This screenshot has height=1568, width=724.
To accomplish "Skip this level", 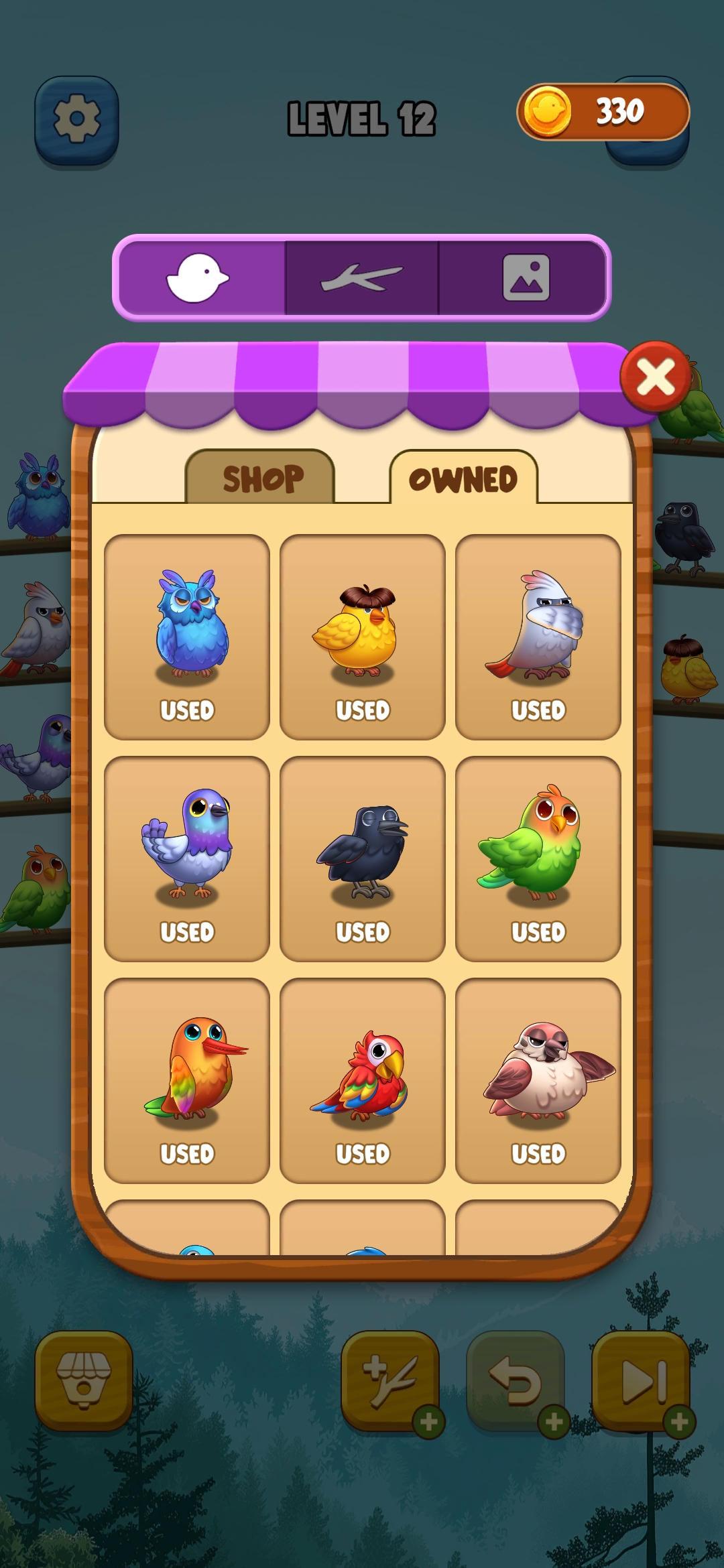I will [x=642, y=1380].
